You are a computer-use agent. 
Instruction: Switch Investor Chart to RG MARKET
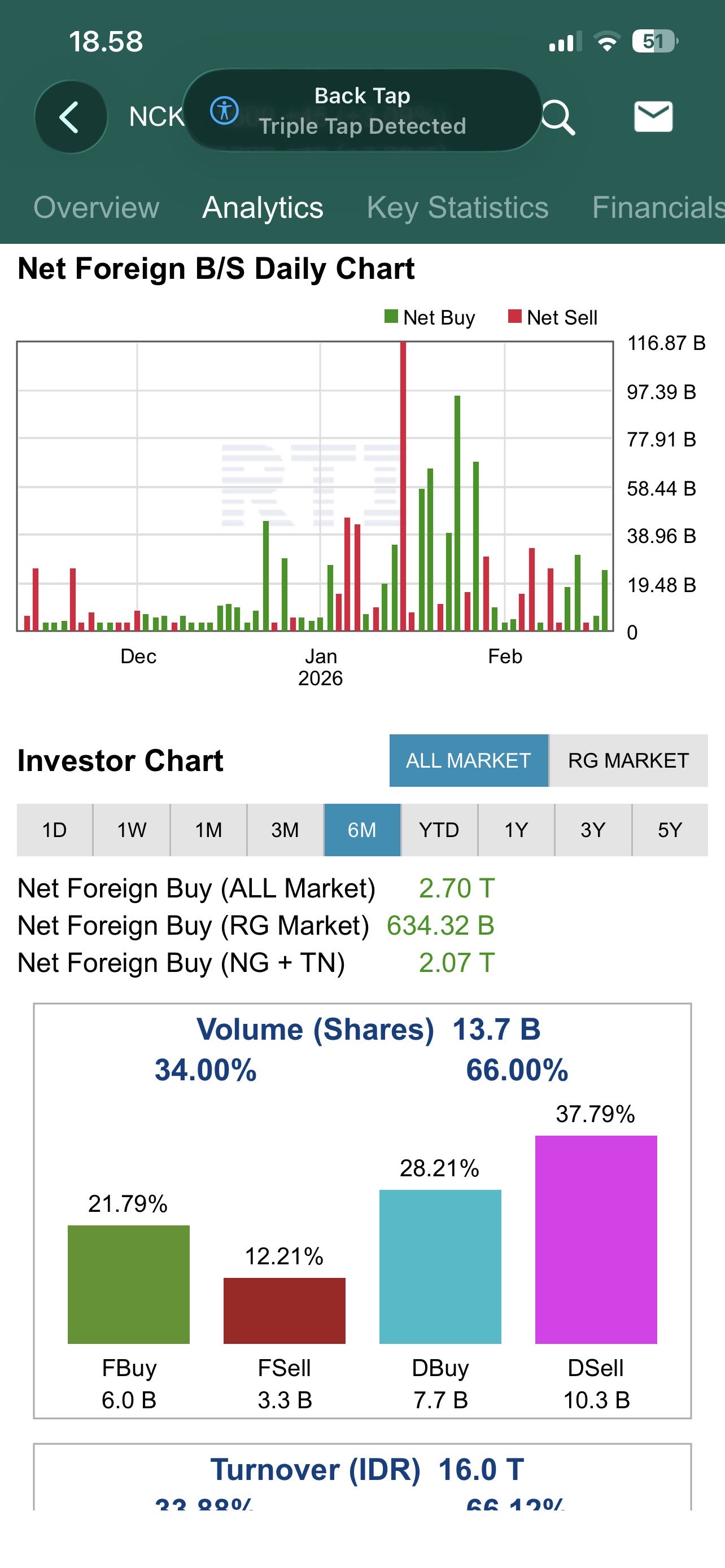coord(628,760)
